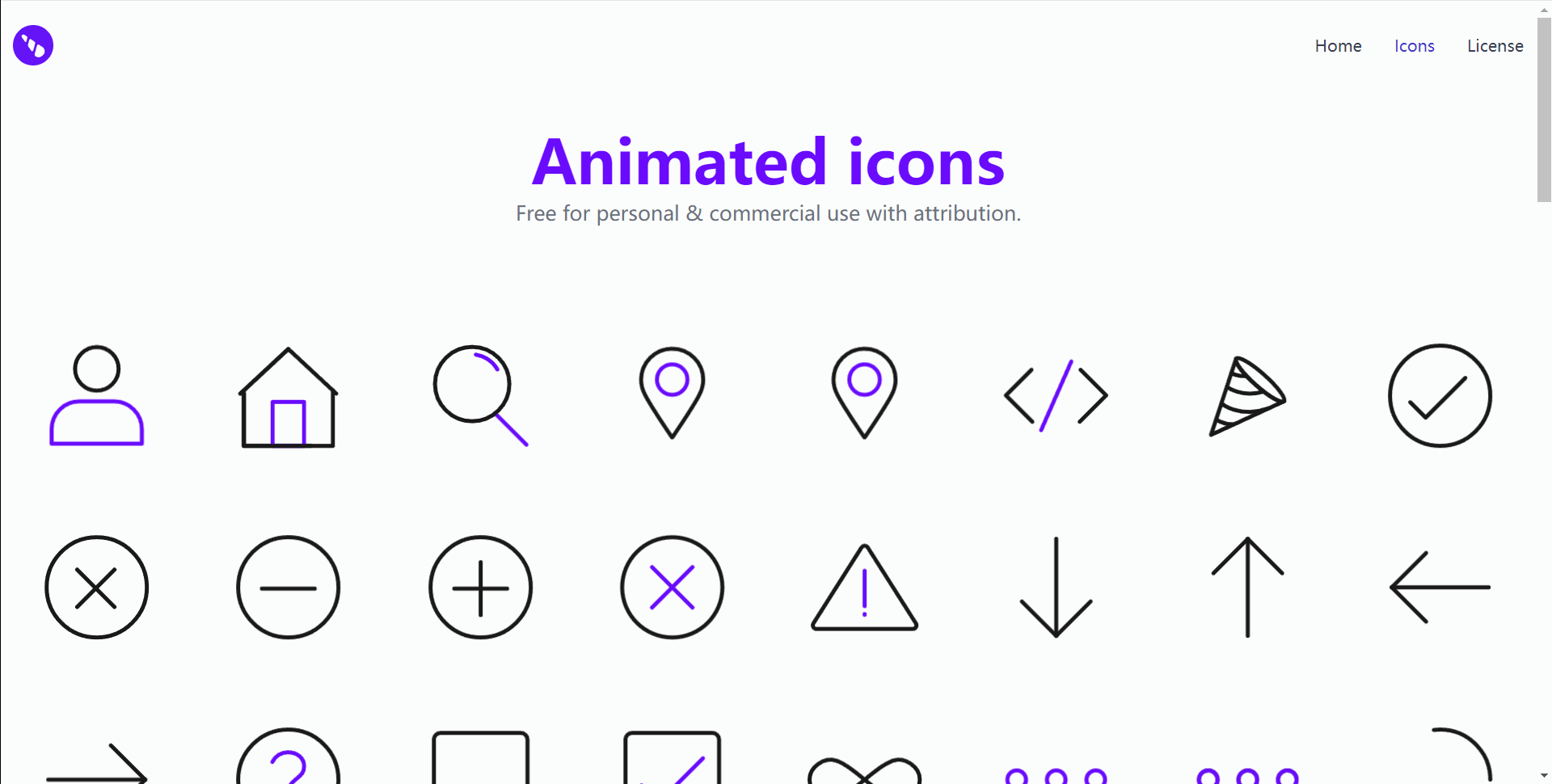
Task: Select the up arrow icon
Action: click(1247, 588)
